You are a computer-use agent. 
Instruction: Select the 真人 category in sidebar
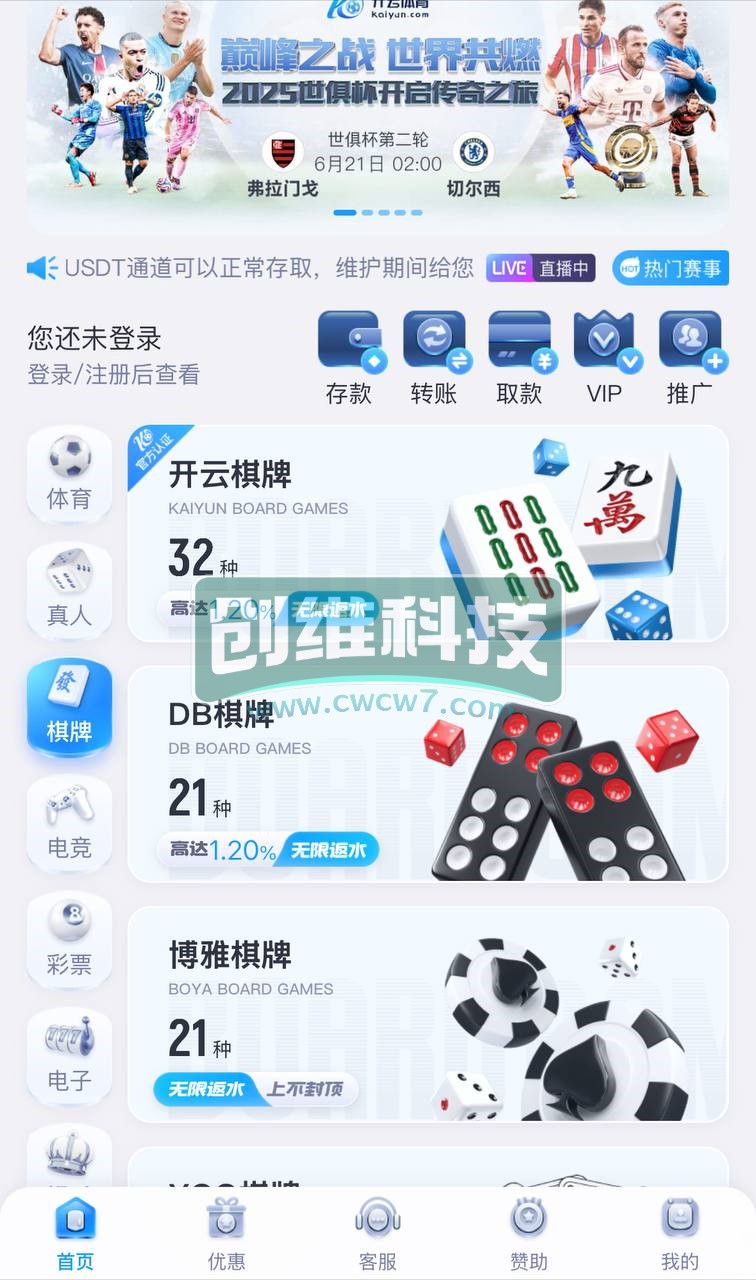tap(69, 590)
